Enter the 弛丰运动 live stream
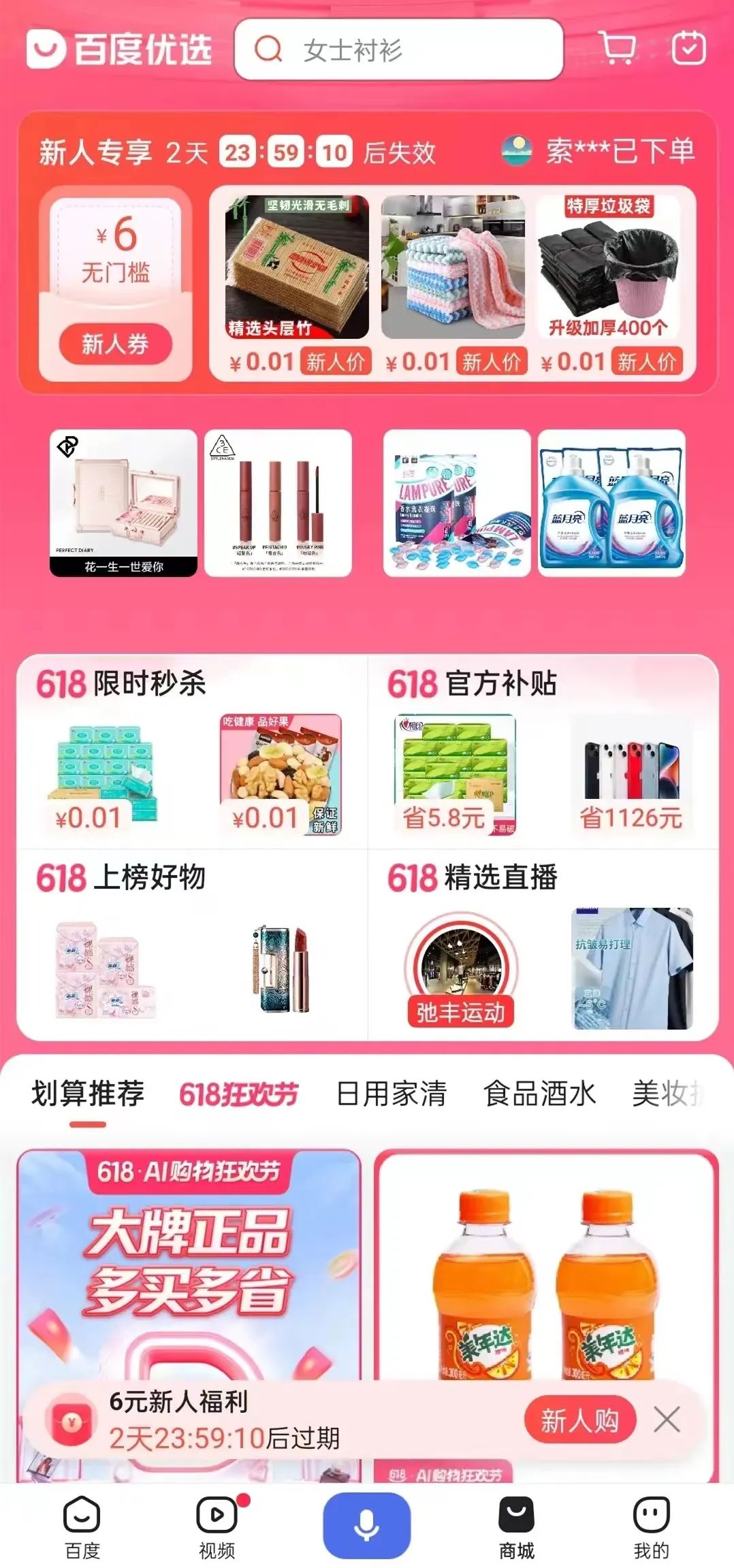The image size is (734, 1568). 461,969
